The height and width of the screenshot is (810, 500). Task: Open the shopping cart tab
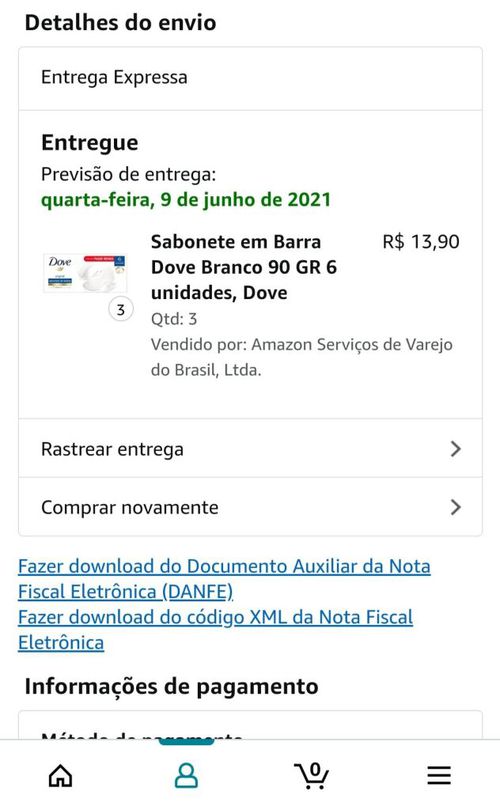(x=312, y=775)
